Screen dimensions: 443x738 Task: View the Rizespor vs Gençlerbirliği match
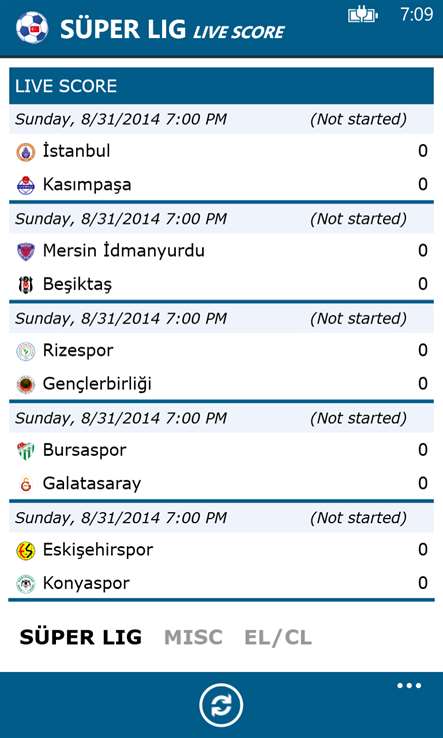tap(221, 353)
